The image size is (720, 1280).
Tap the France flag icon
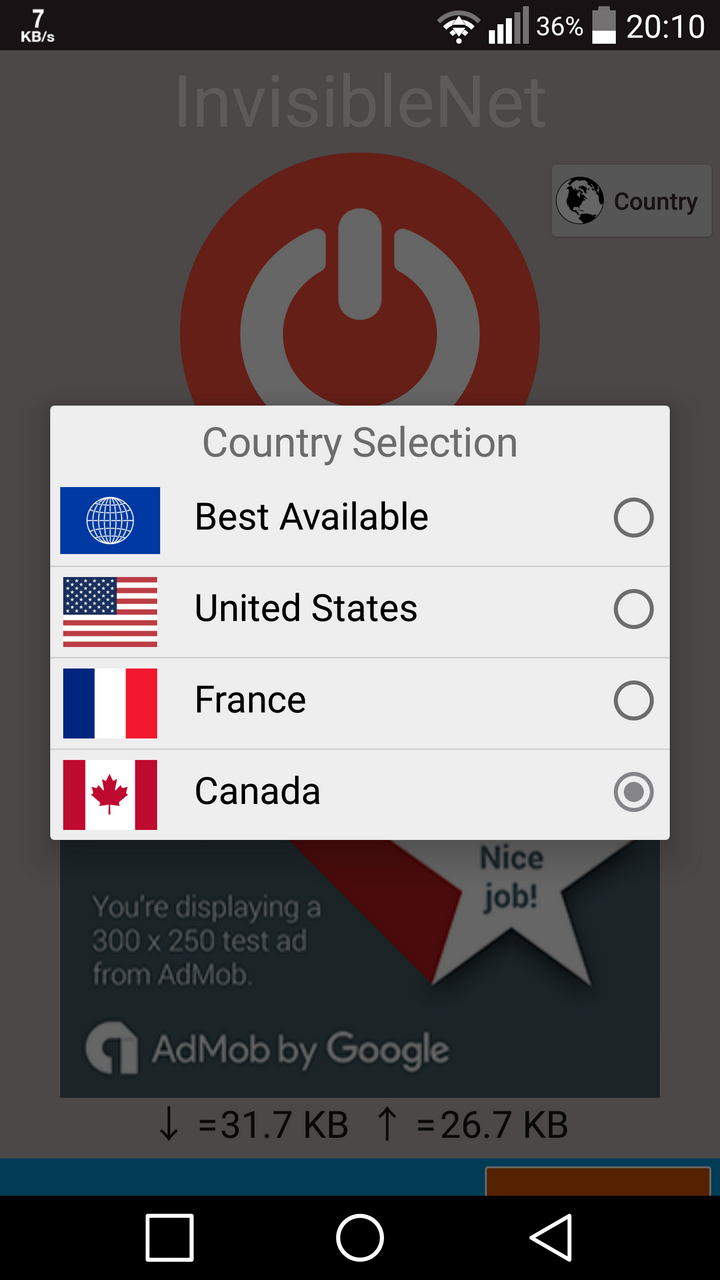pos(110,701)
